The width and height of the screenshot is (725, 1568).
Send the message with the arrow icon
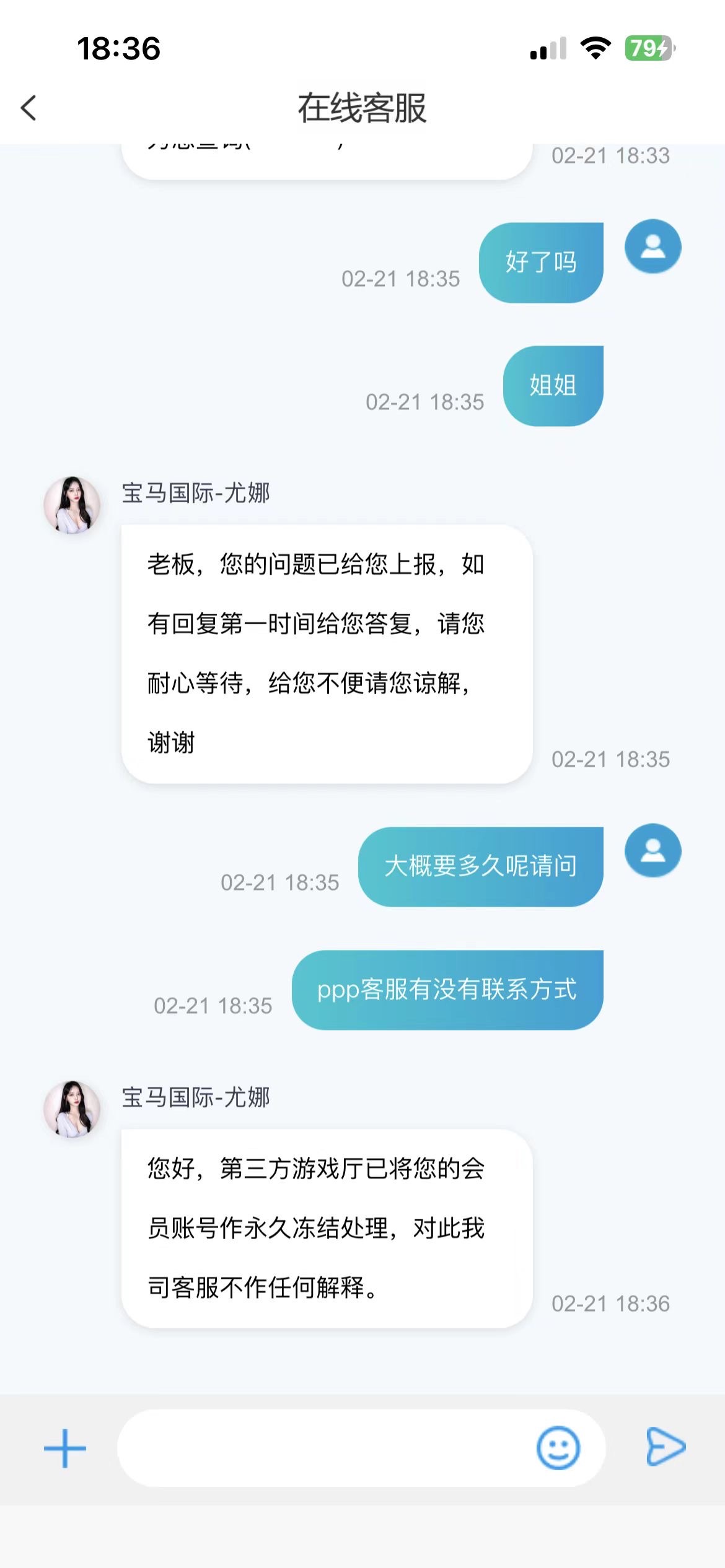pos(665,1447)
